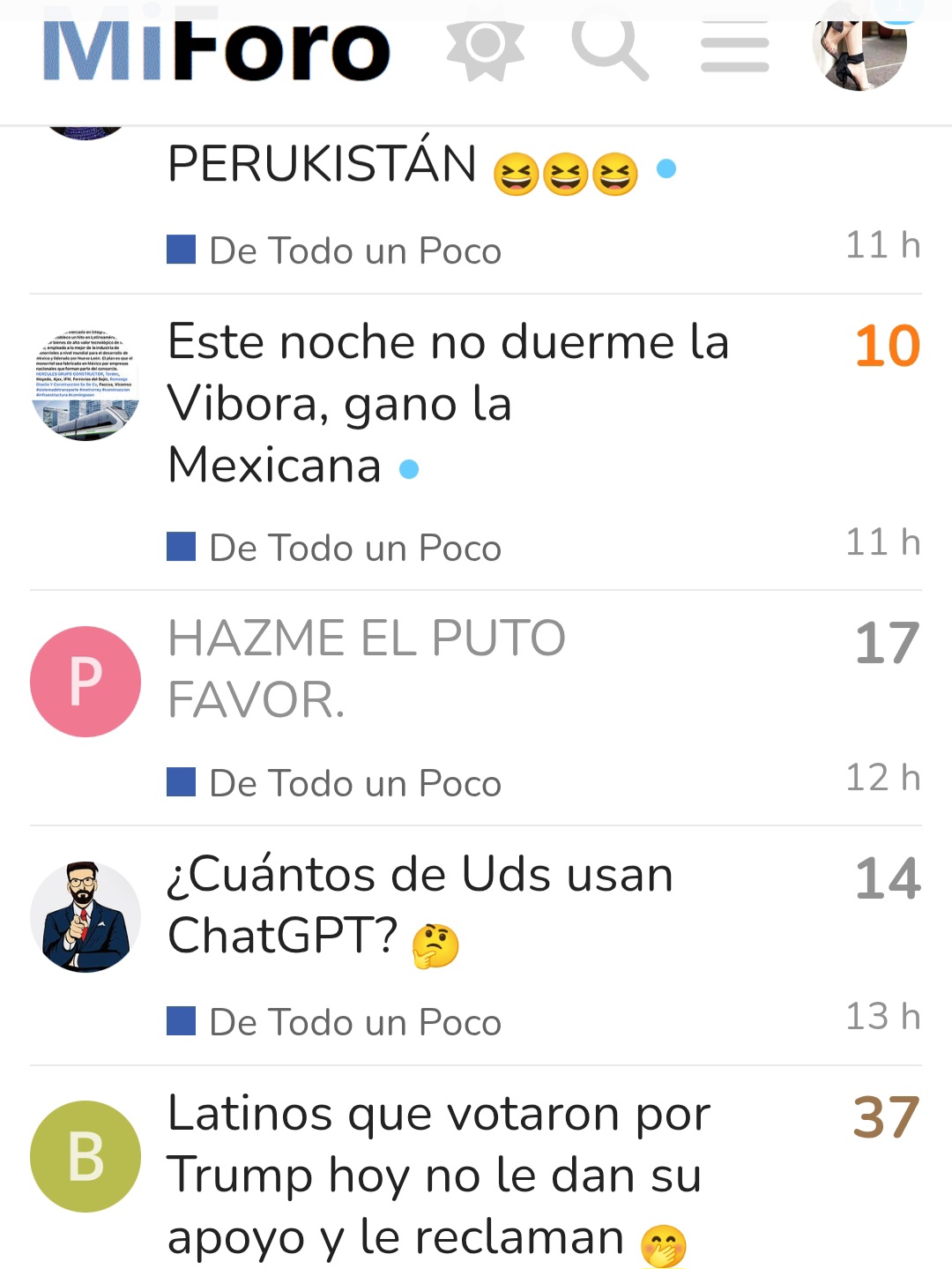The image size is (952, 1269).
Task: View pink P user avatar profile
Action: [x=86, y=682]
